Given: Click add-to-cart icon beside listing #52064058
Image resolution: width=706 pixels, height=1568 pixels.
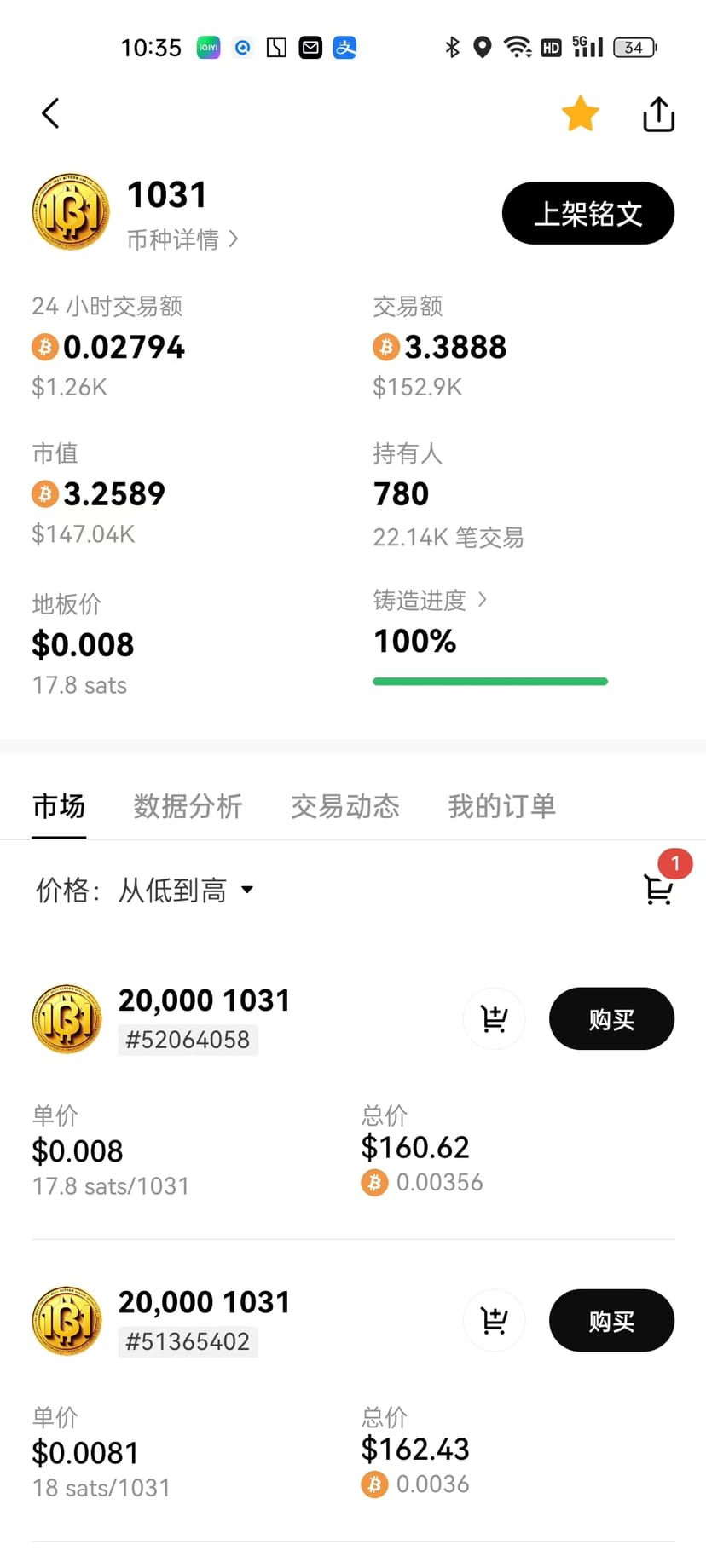Looking at the screenshot, I should click(495, 1018).
